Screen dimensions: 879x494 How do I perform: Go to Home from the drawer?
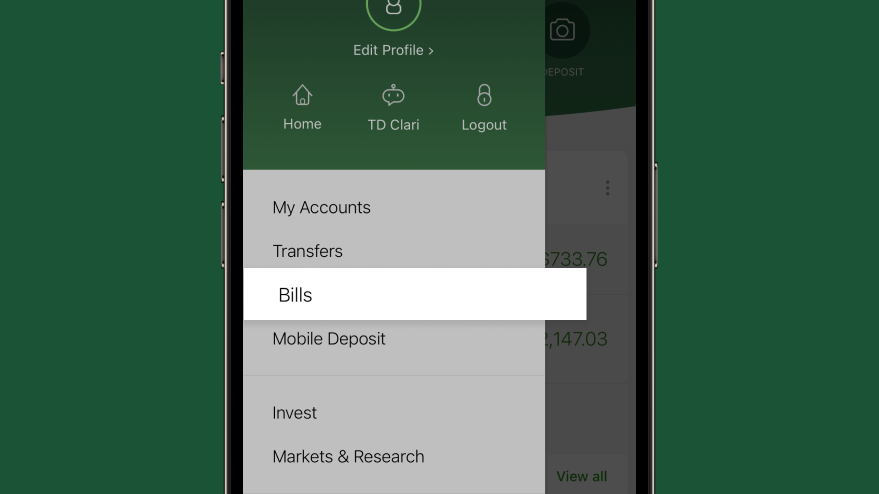pyautogui.click(x=302, y=109)
